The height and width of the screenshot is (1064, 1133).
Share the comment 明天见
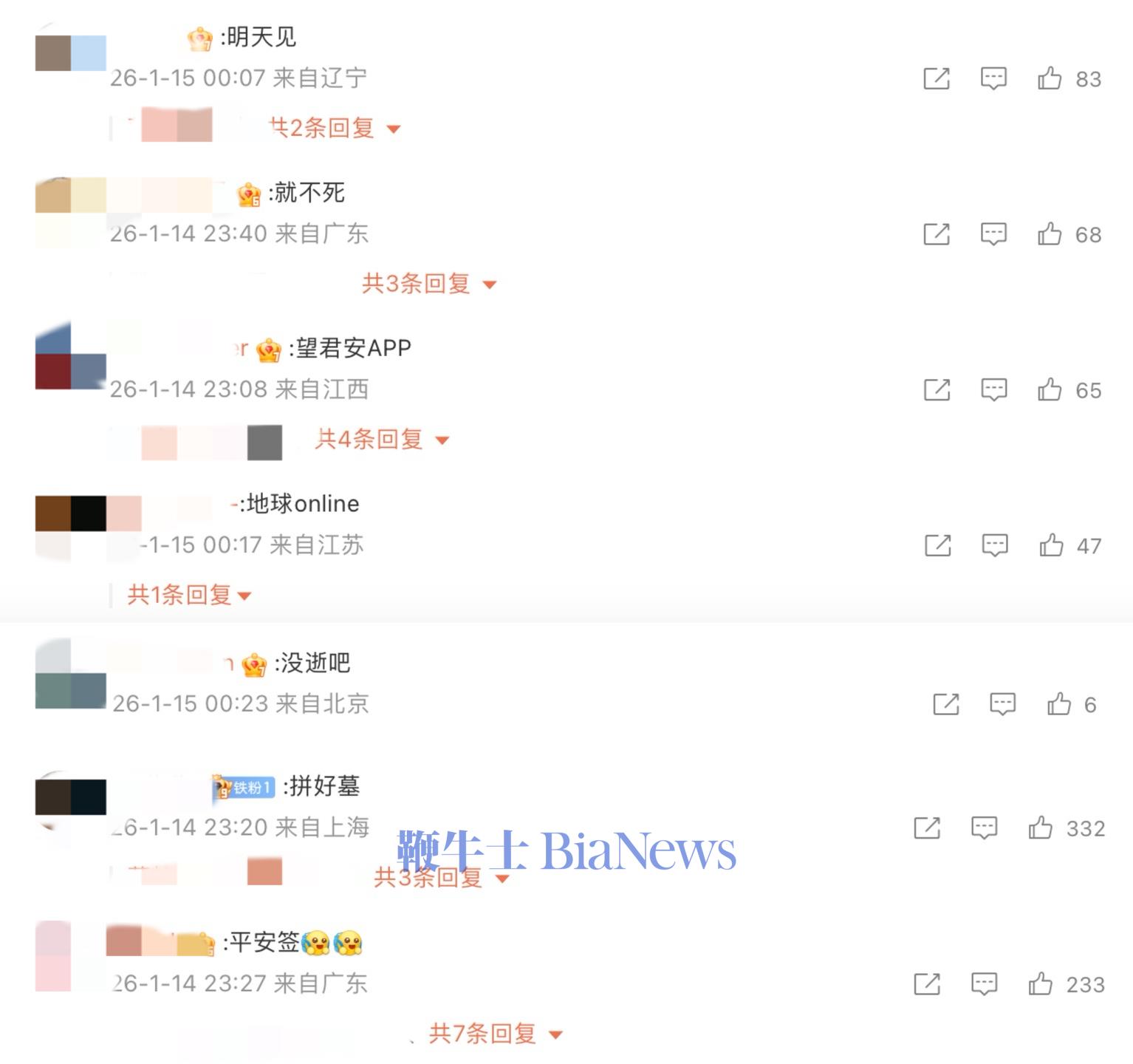tap(937, 78)
